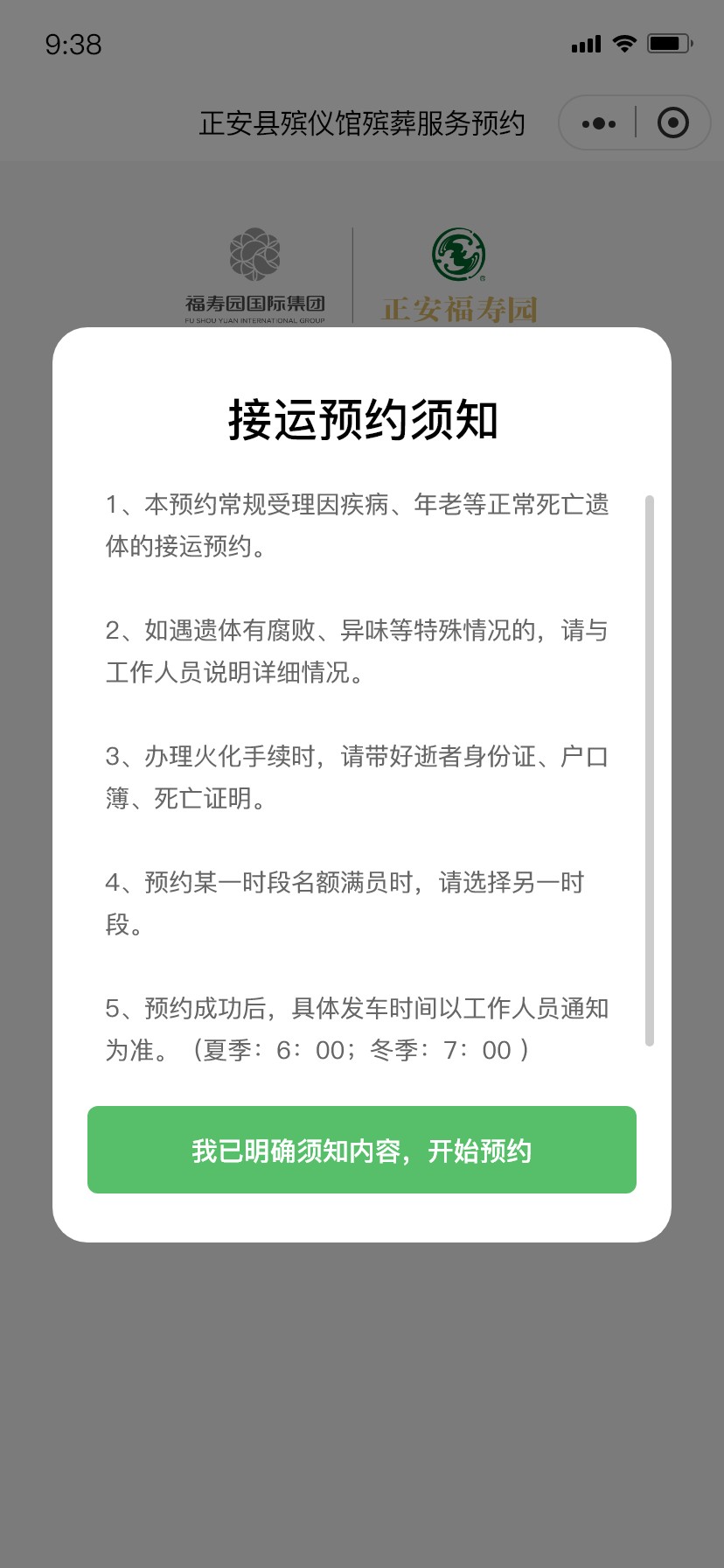Close the mini program with the circle icon
The width and height of the screenshot is (724, 1568).
pos(672,123)
